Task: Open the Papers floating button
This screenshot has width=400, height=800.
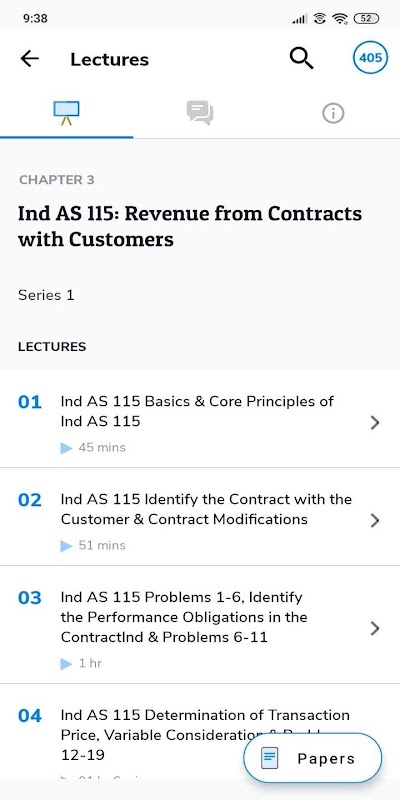Action: pos(312,758)
